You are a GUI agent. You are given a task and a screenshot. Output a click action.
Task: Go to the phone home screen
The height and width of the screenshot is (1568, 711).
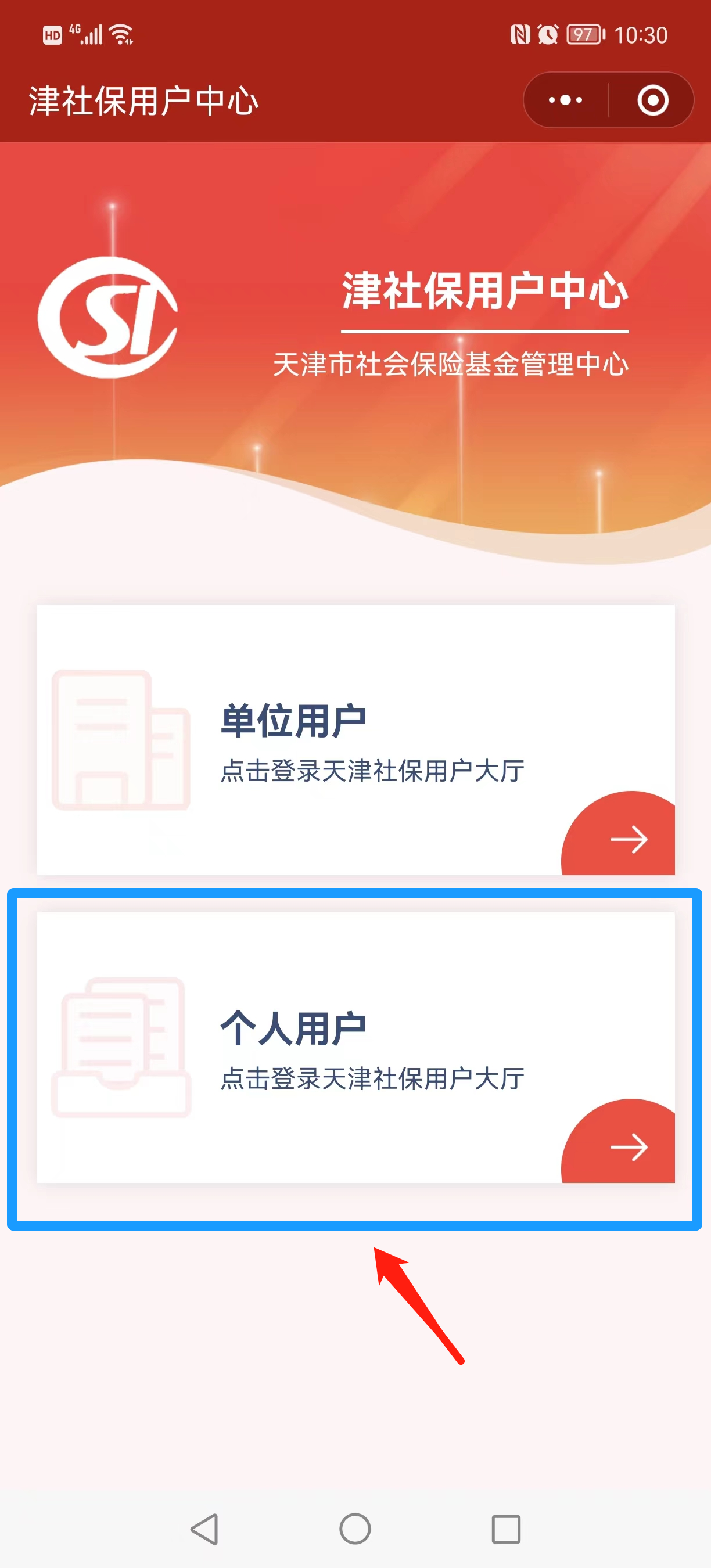(x=355, y=1529)
